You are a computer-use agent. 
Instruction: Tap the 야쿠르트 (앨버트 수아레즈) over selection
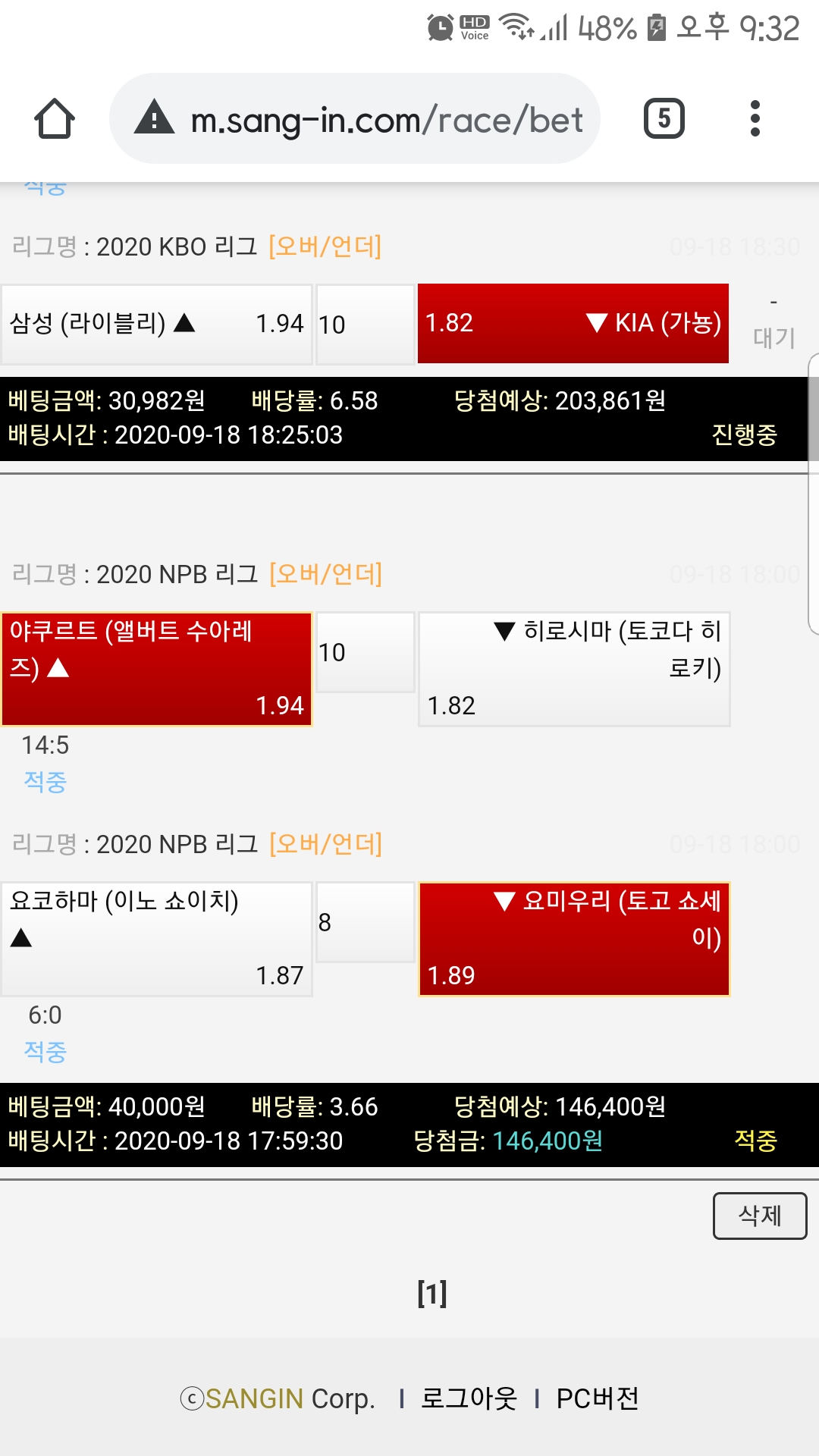coord(156,669)
